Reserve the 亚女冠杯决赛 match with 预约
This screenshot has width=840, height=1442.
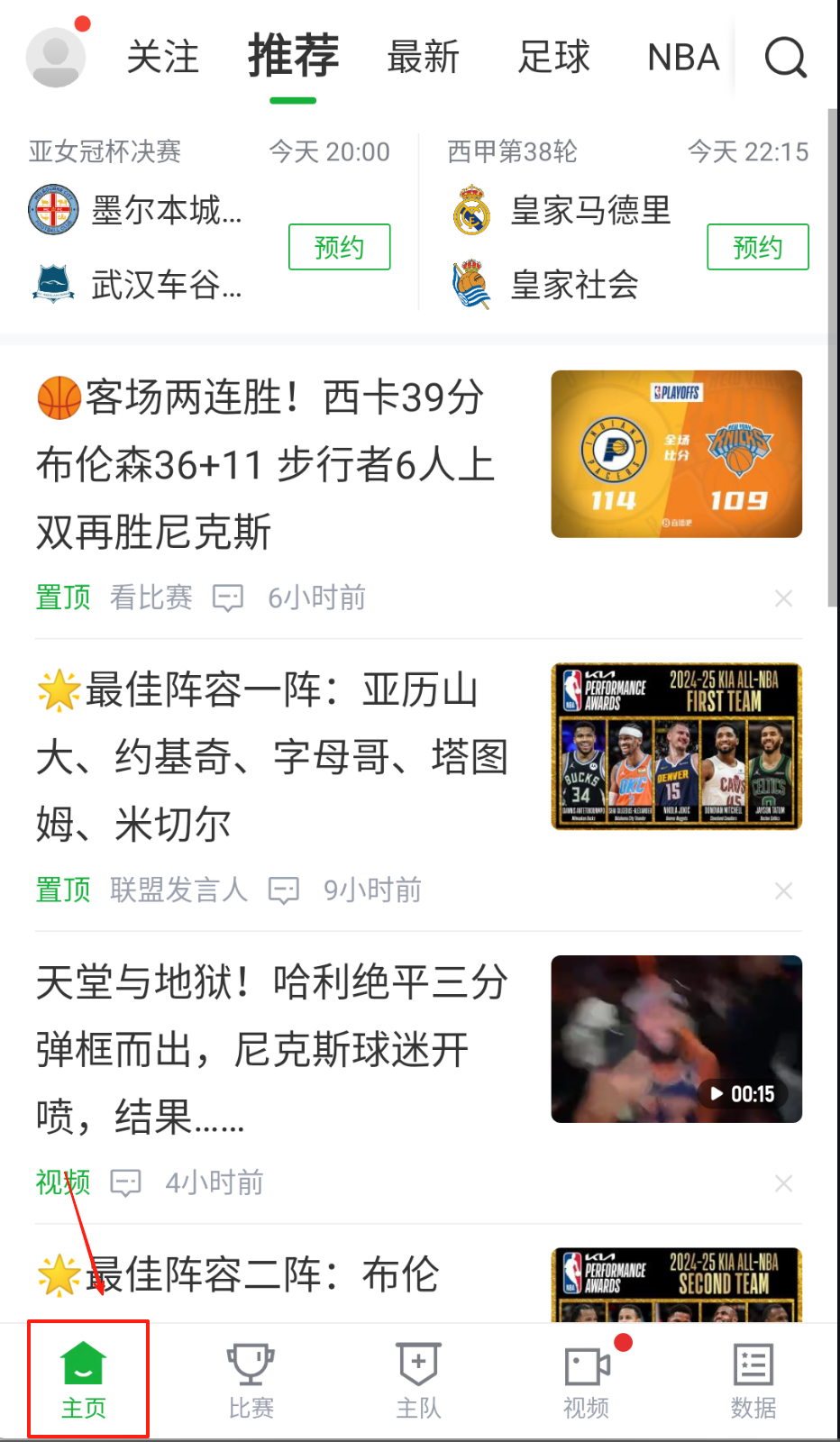pyautogui.click(x=339, y=247)
